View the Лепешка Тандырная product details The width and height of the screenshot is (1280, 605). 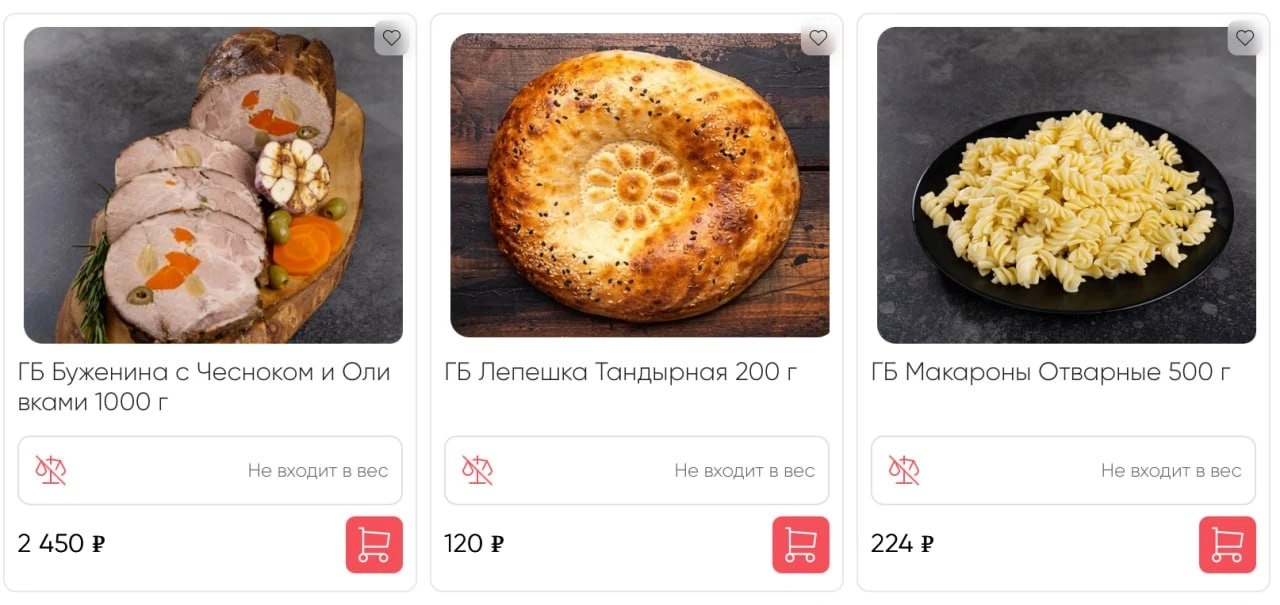click(x=640, y=185)
